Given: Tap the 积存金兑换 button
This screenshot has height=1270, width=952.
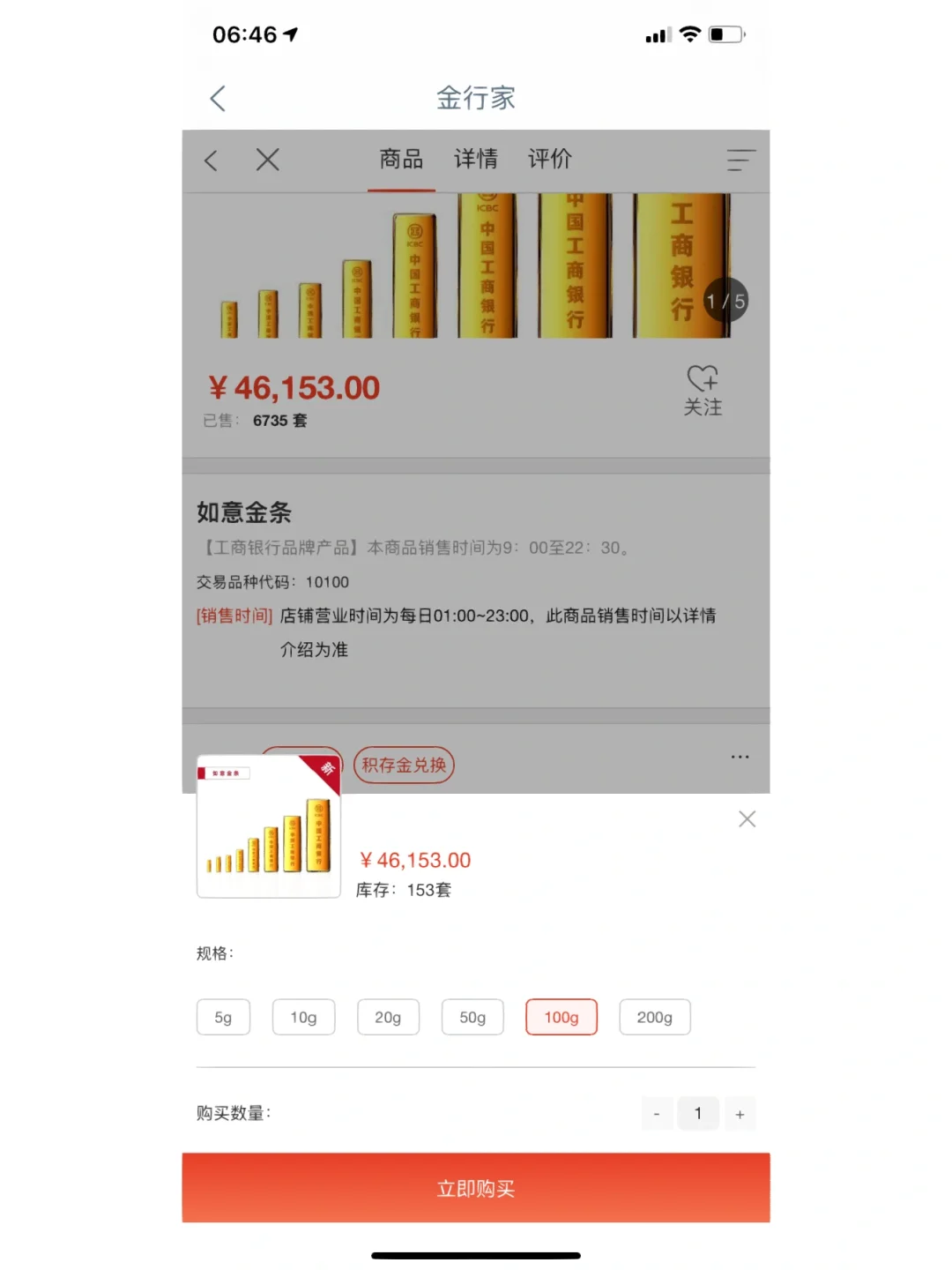Looking at the screenshot, I should pos(404,766).
